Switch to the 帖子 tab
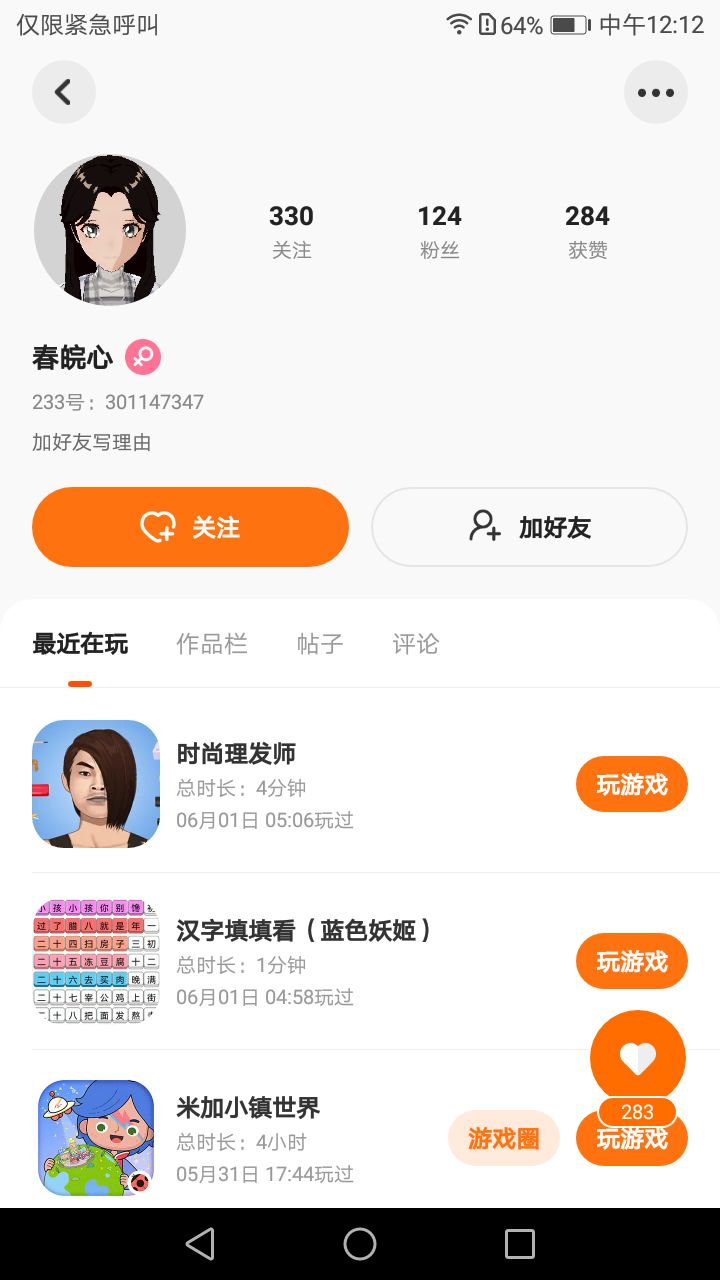Viewport: 720px width, 1280px height. tap(320, 644)
